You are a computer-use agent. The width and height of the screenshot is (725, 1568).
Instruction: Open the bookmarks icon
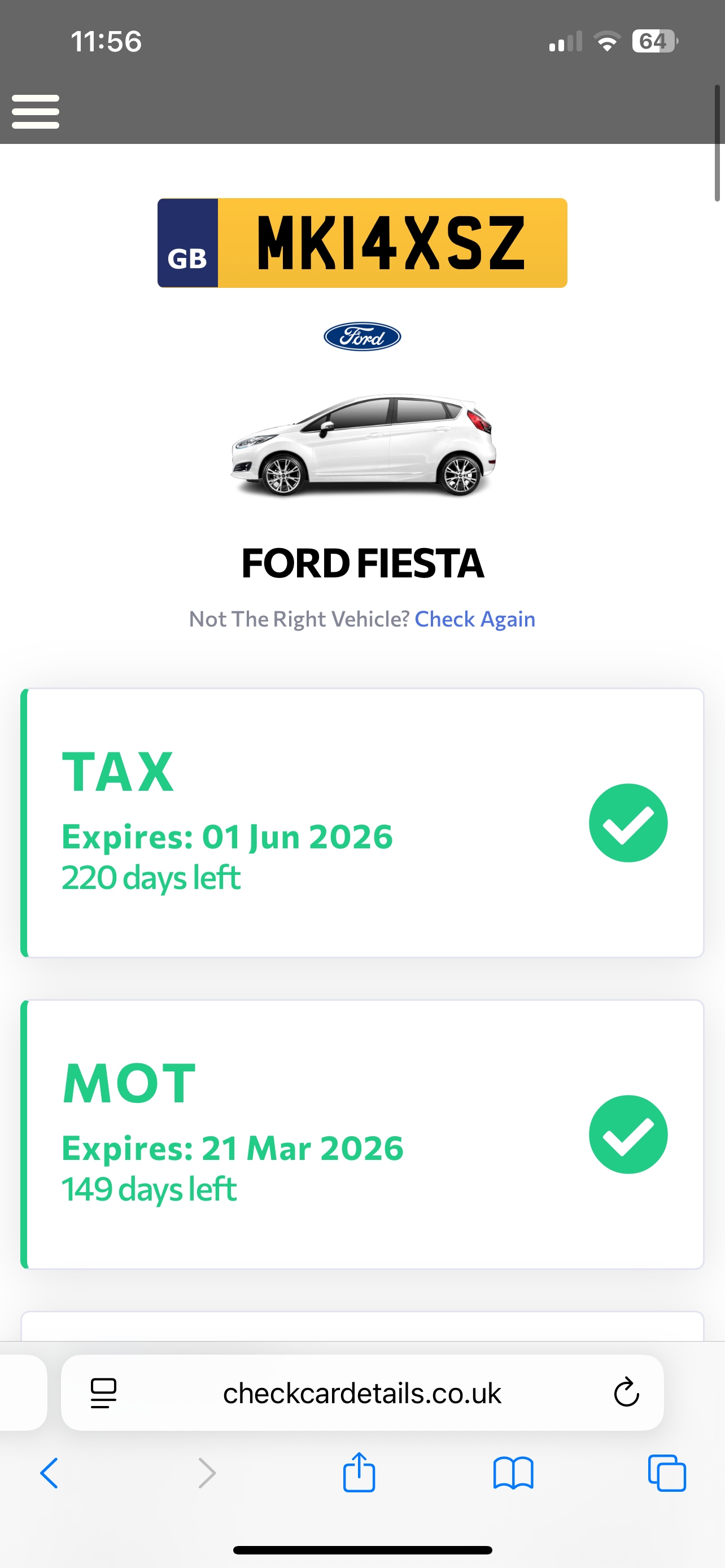[x=514, y=1473]
